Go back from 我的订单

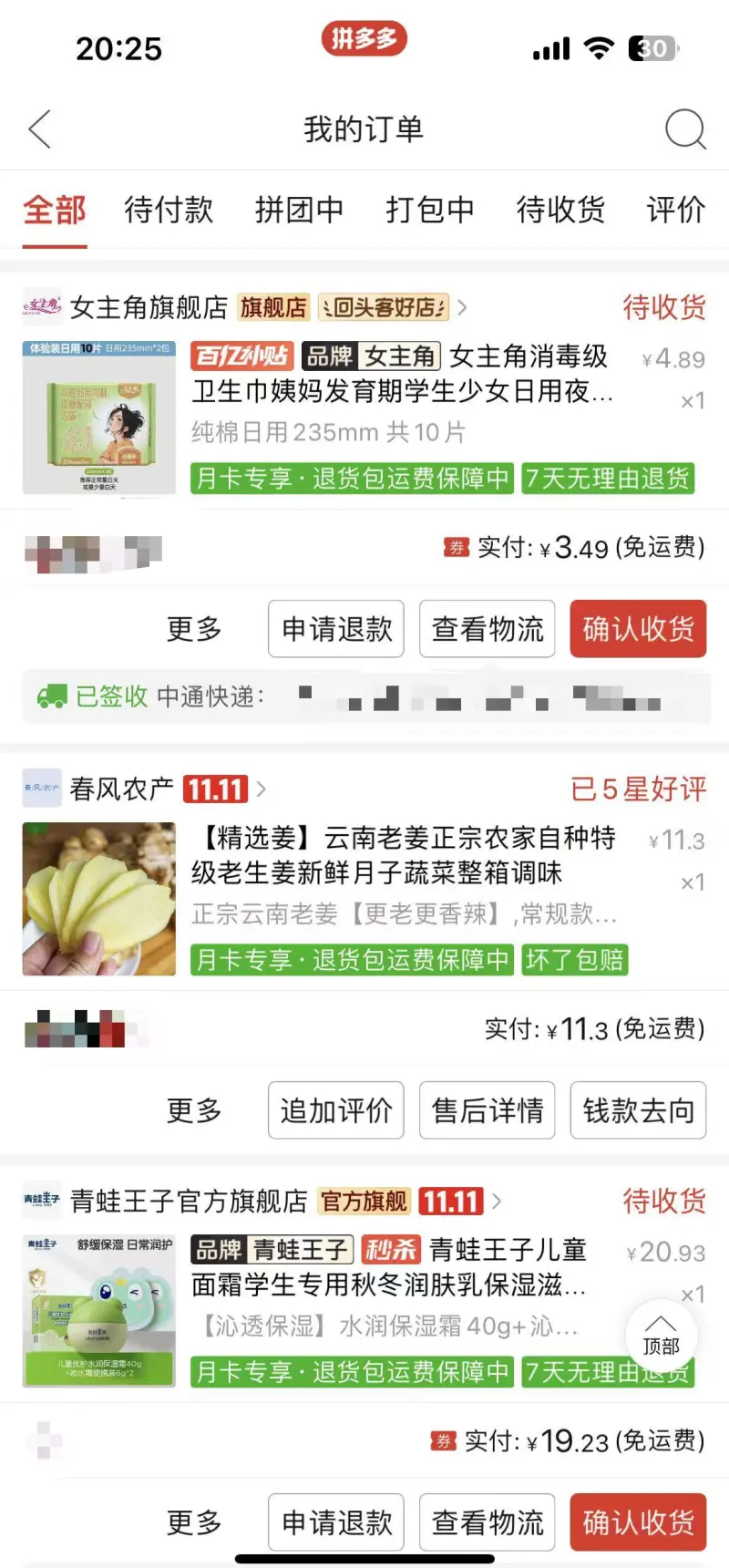(40, 129)
